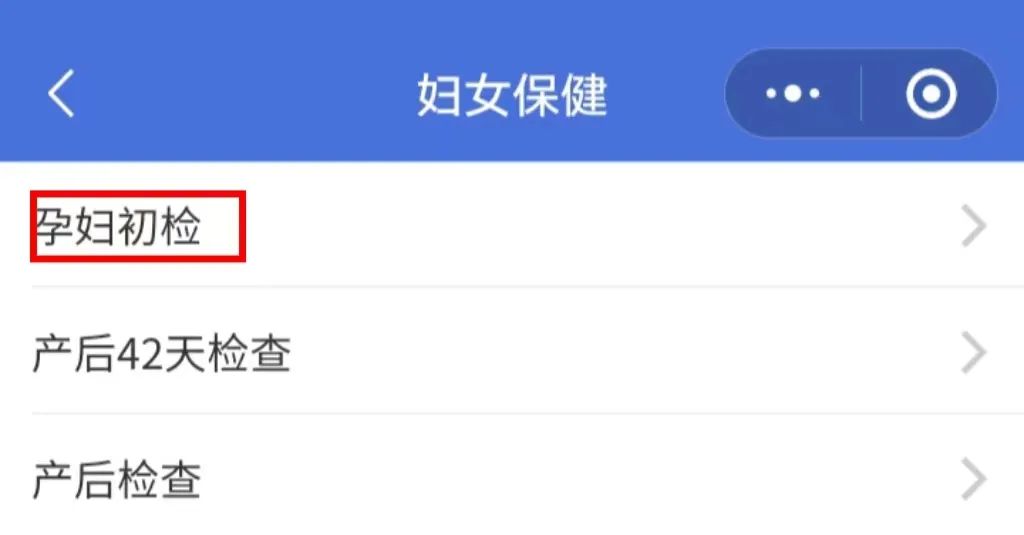This screenshot has width=1024, height=535.
Task: Go back using the arrow icon
Action: point(62,95)
